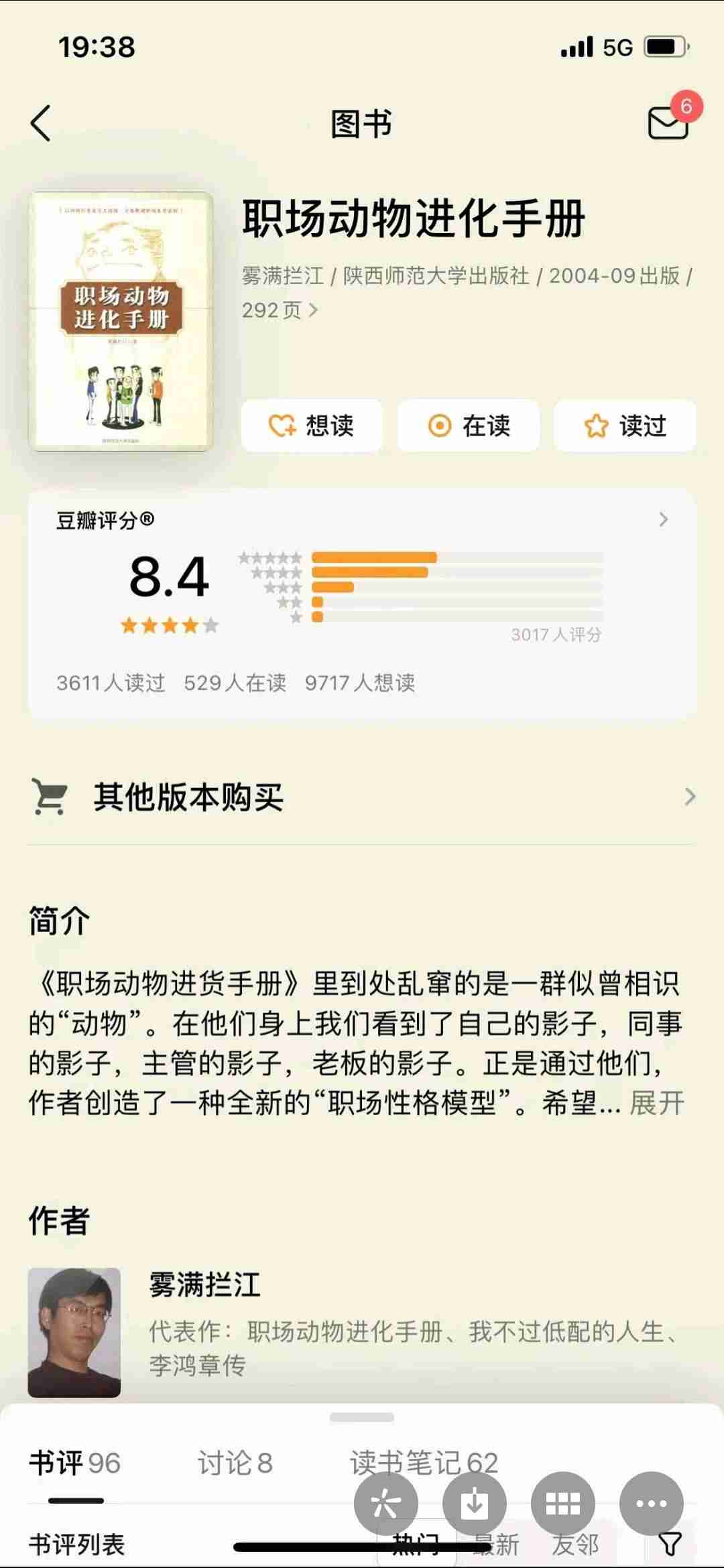724x1568 pixels.
Task: Open the mail inbox icon
Action: pos(668,123)
